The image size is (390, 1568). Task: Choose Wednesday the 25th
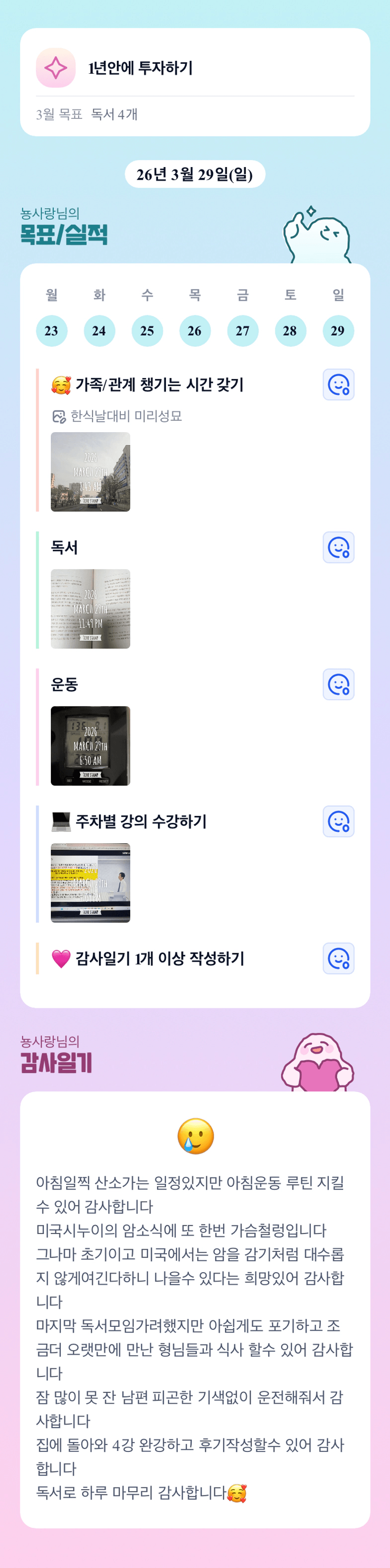tap(147, 330)
